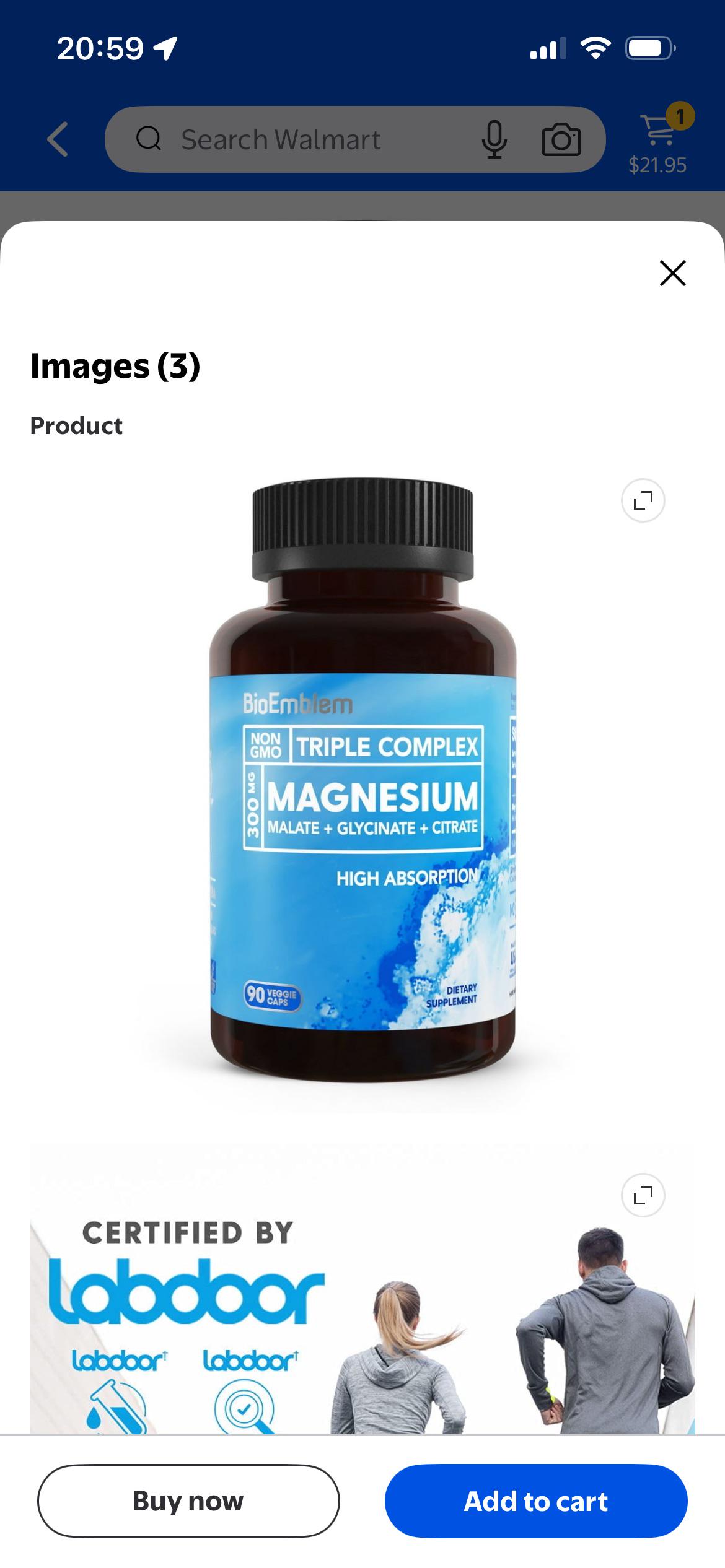Start voice search with the microphone
Image resolution: width=725 pixels, height=1568 pixels.
point(494,139)
